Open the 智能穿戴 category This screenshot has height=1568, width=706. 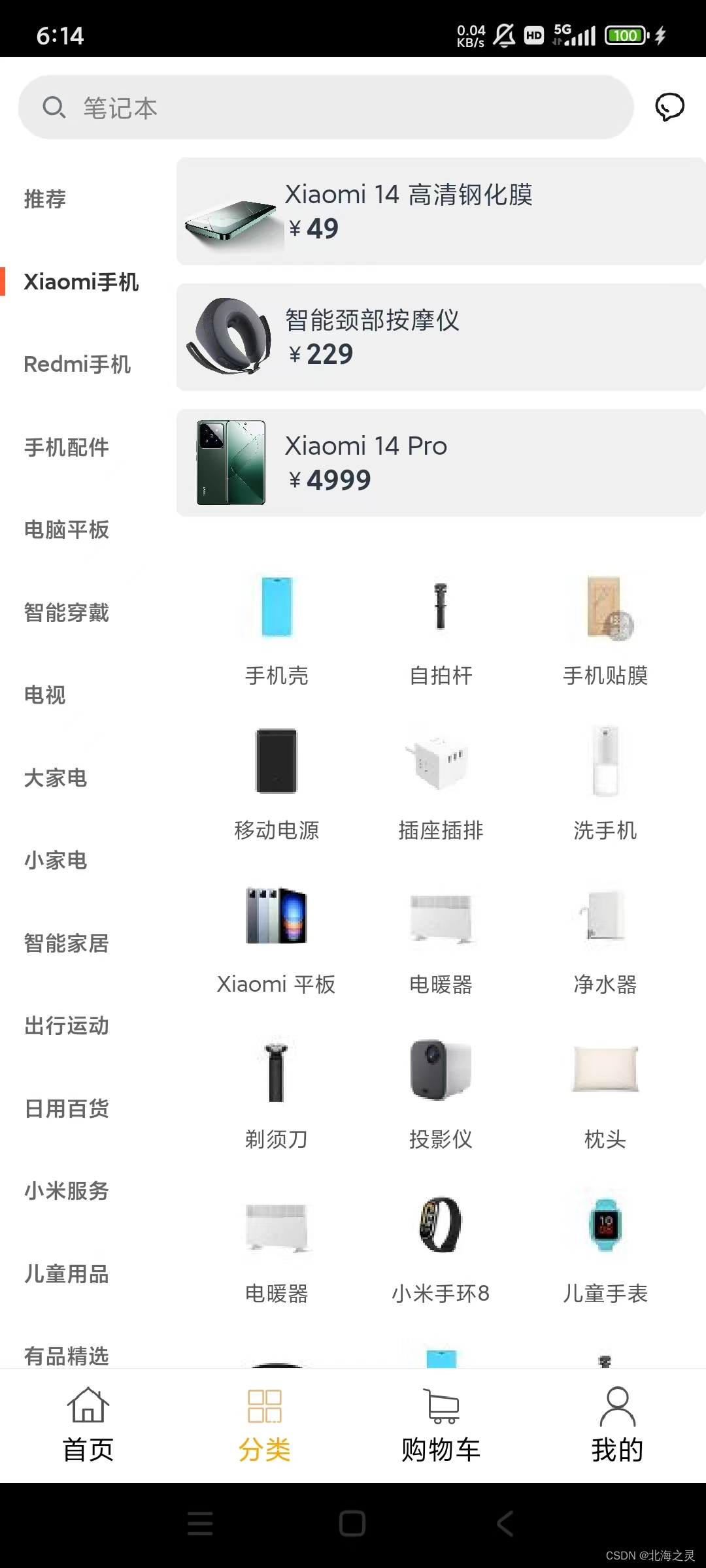coord(67,613)
